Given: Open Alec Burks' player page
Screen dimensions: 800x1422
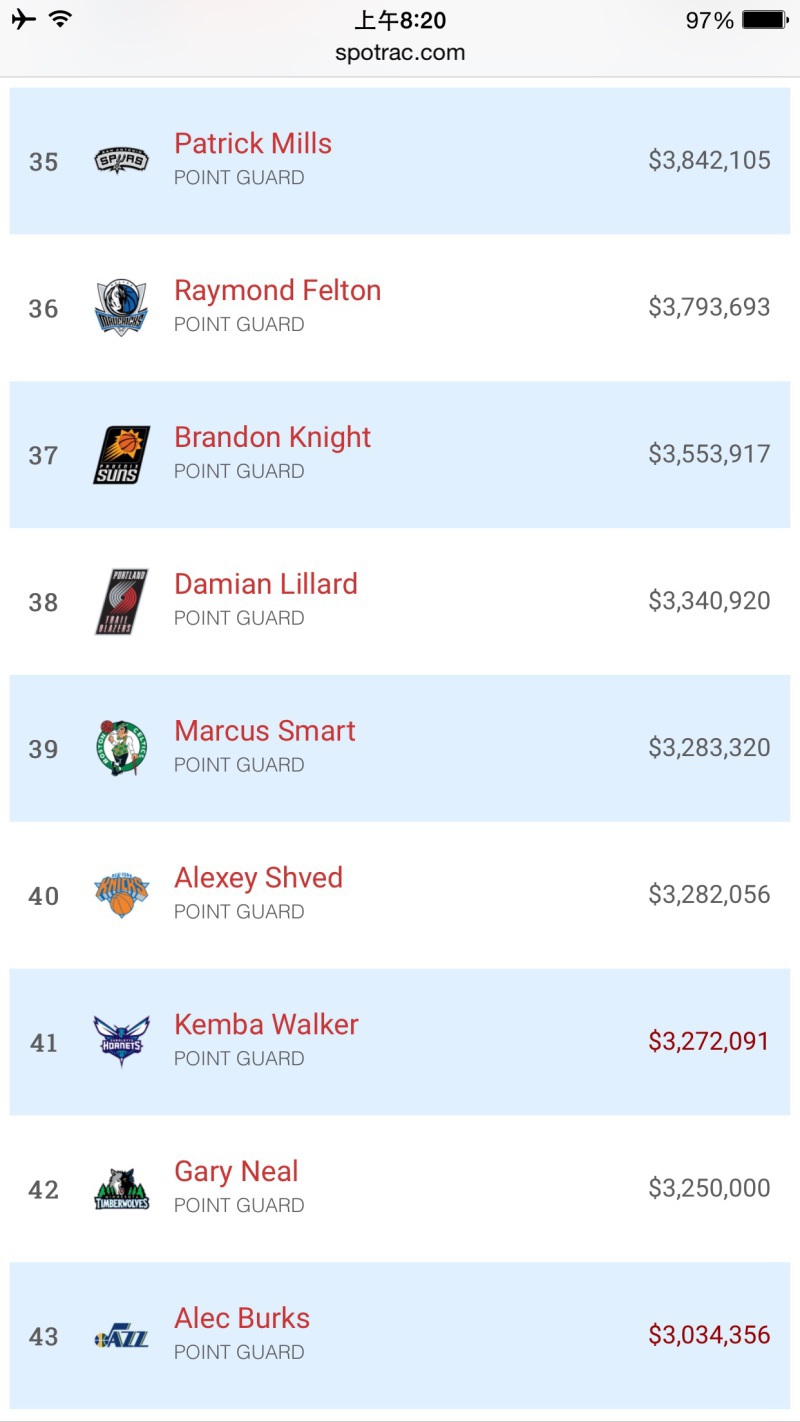Looking at the screenshot, I should 242,1318.
